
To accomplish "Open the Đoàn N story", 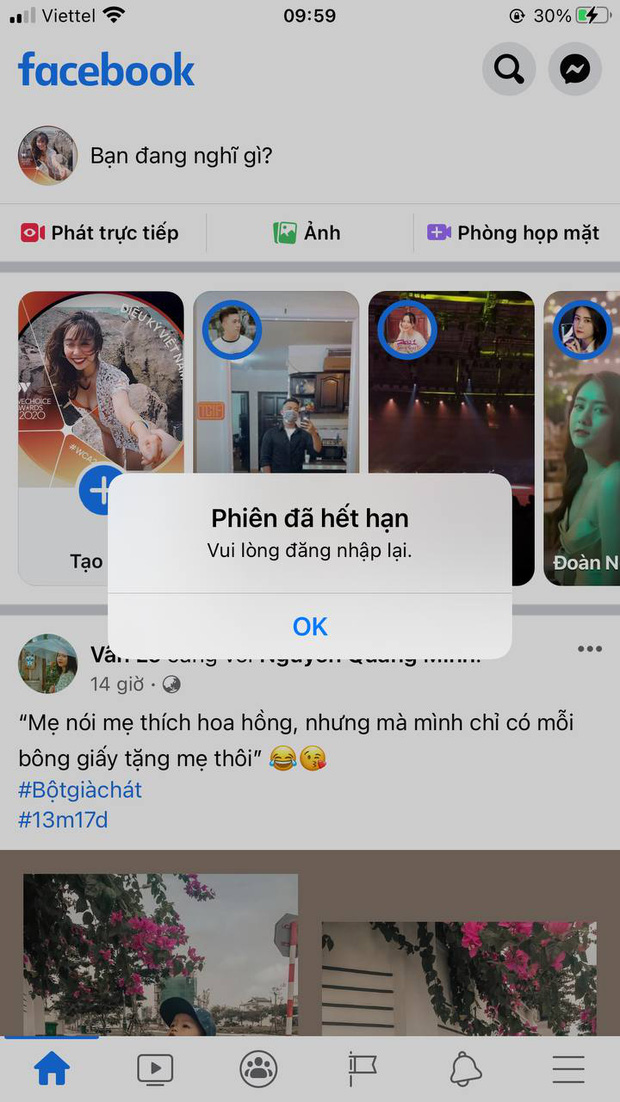I will [x=582, y=440].
